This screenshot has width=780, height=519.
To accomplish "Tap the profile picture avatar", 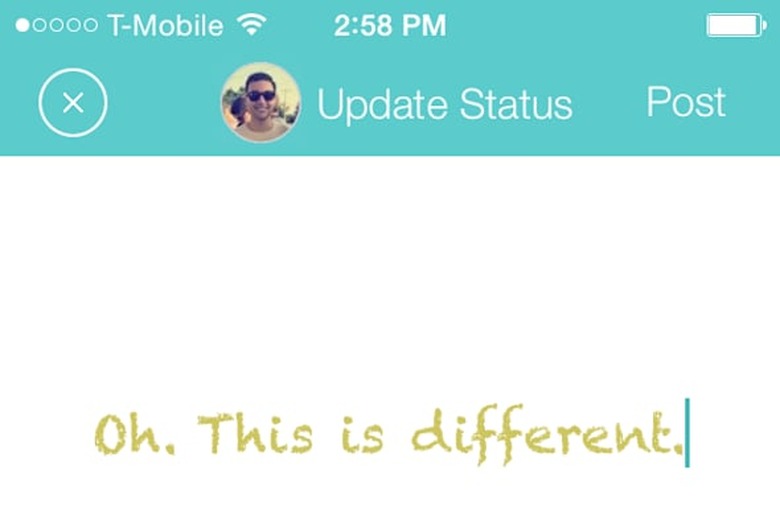I will point(261,103).
